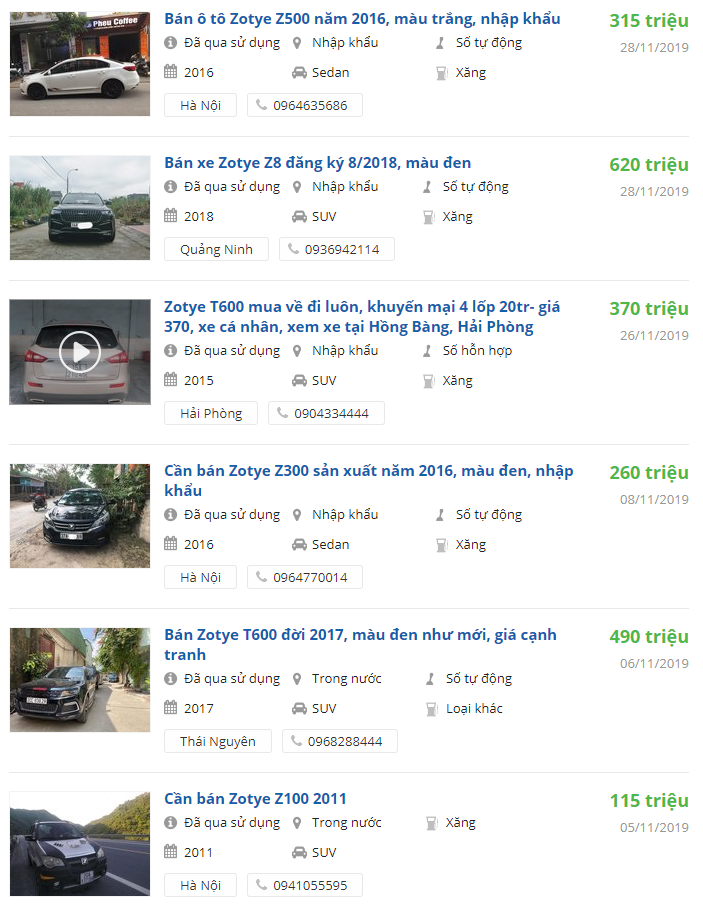Call the seller at 0936942114
This screenshot has width=703, height=912.
(x=336, y=249)
